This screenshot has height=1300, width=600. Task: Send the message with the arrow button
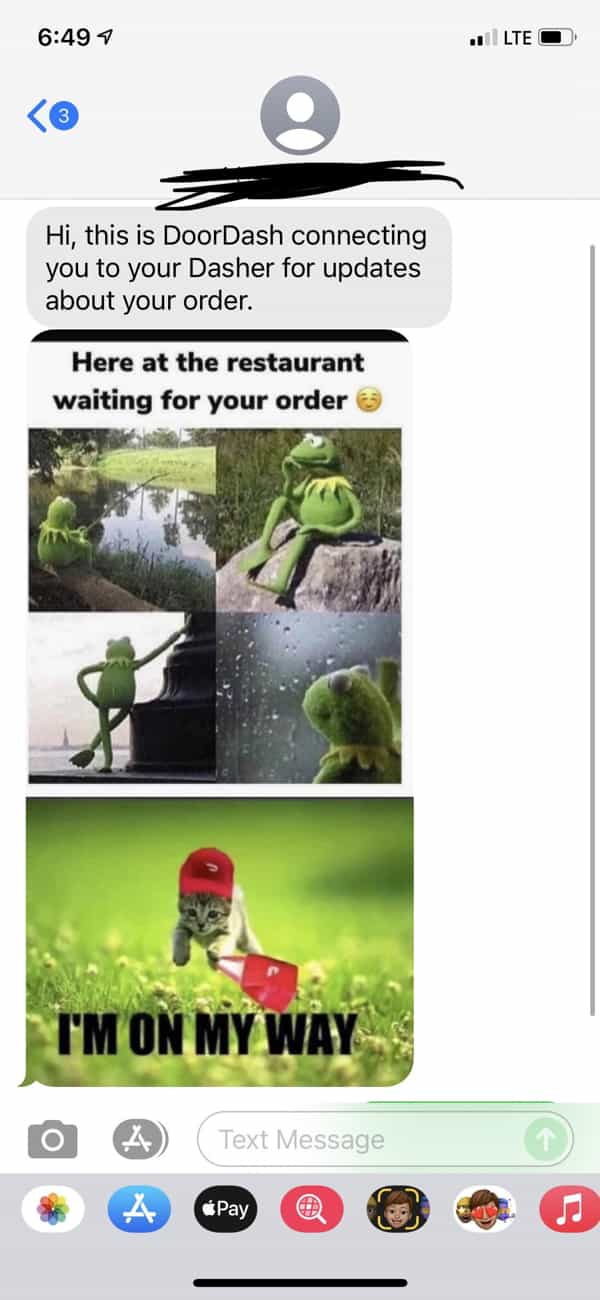click(x=545, y=1139)
